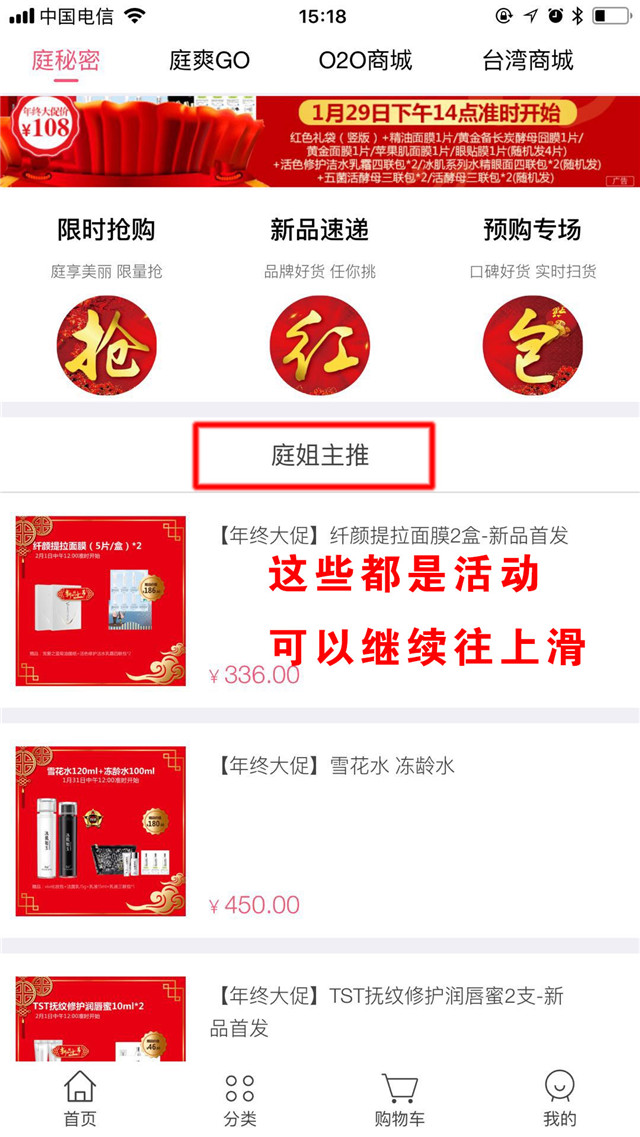
Task: Open the 我的 profile tab
Action: click(560, 1098)
